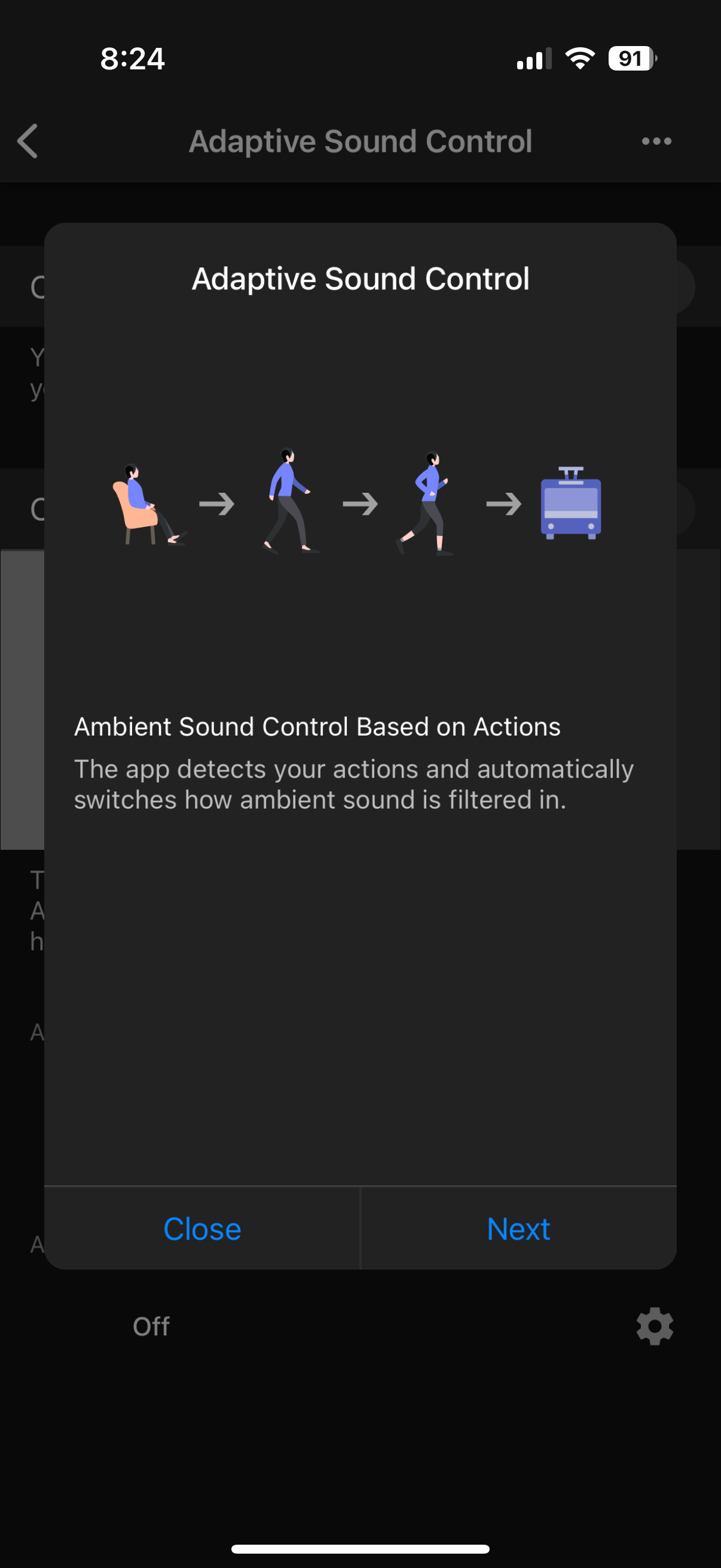Close the Adaptive Sound Control dialog

(x=202, y=1228)
